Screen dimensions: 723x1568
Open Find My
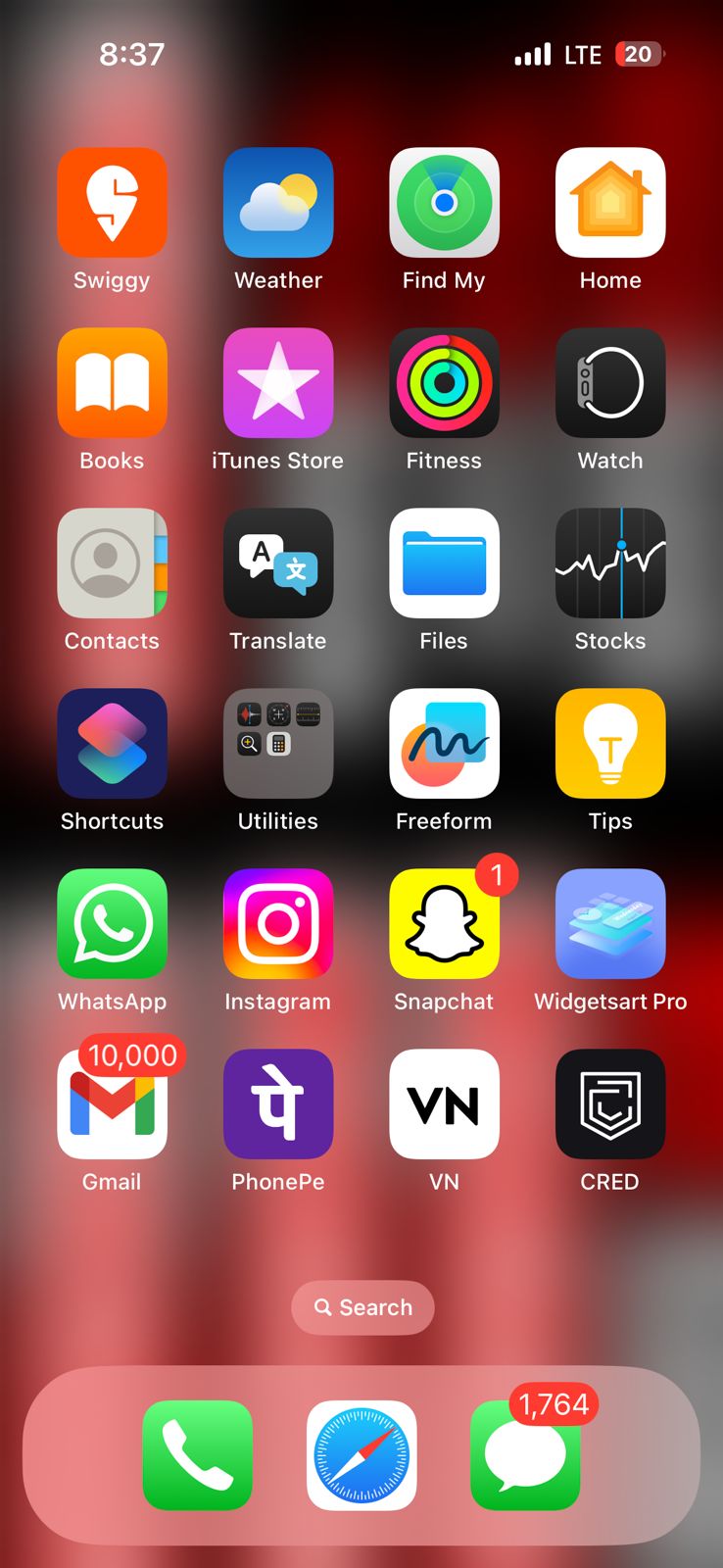point(444,203)
